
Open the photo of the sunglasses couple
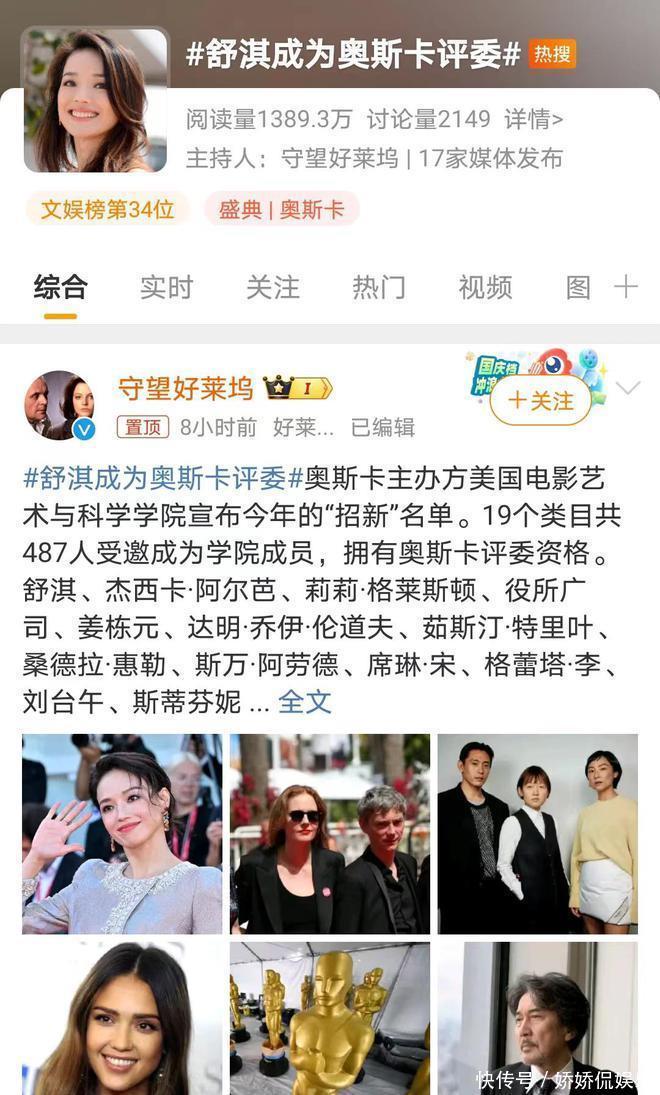[x=330, y=834]
